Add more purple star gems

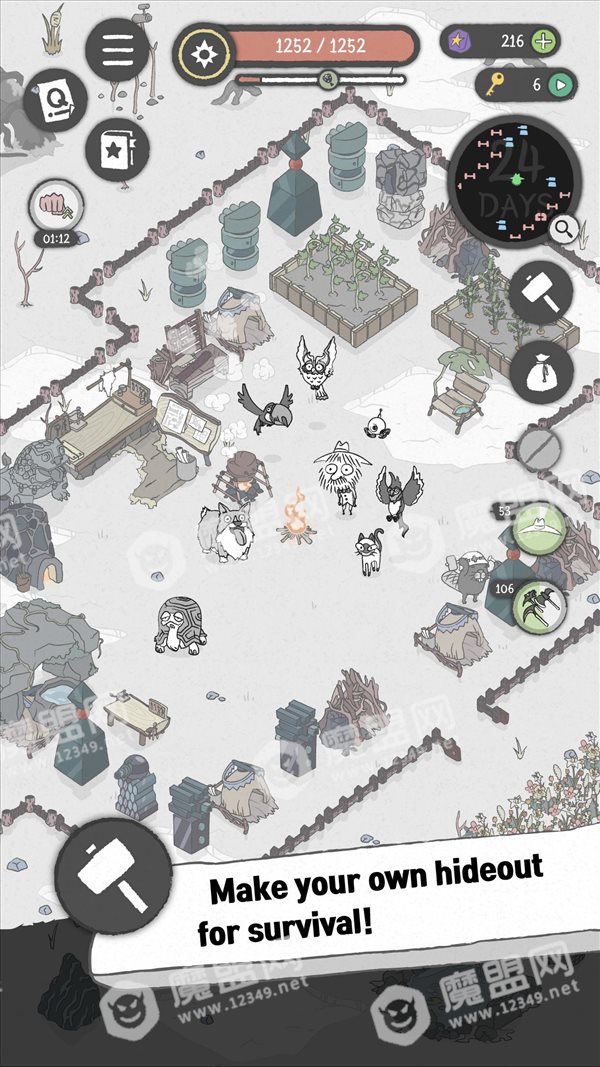coord(543,42)
